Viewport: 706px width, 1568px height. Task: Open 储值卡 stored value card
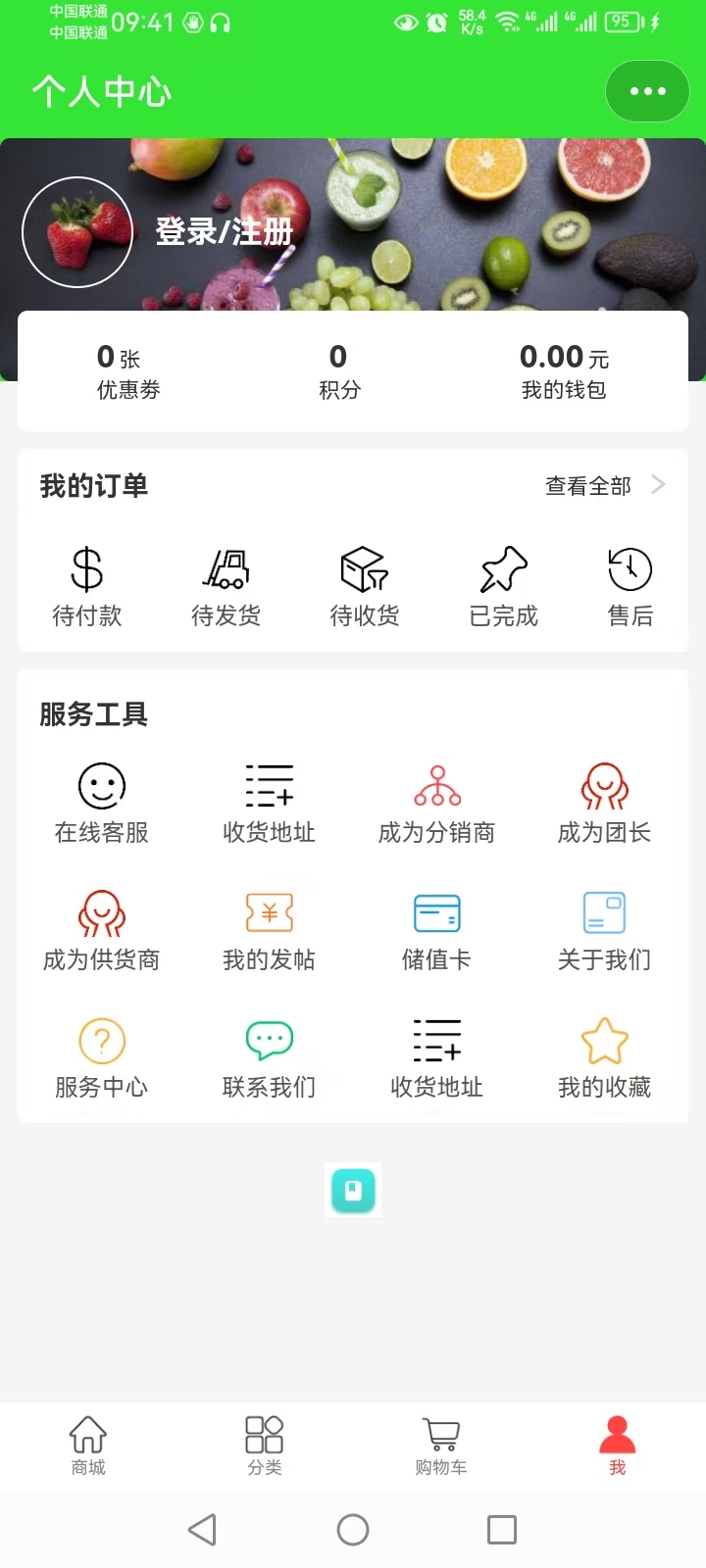click(x=436, y=929)
